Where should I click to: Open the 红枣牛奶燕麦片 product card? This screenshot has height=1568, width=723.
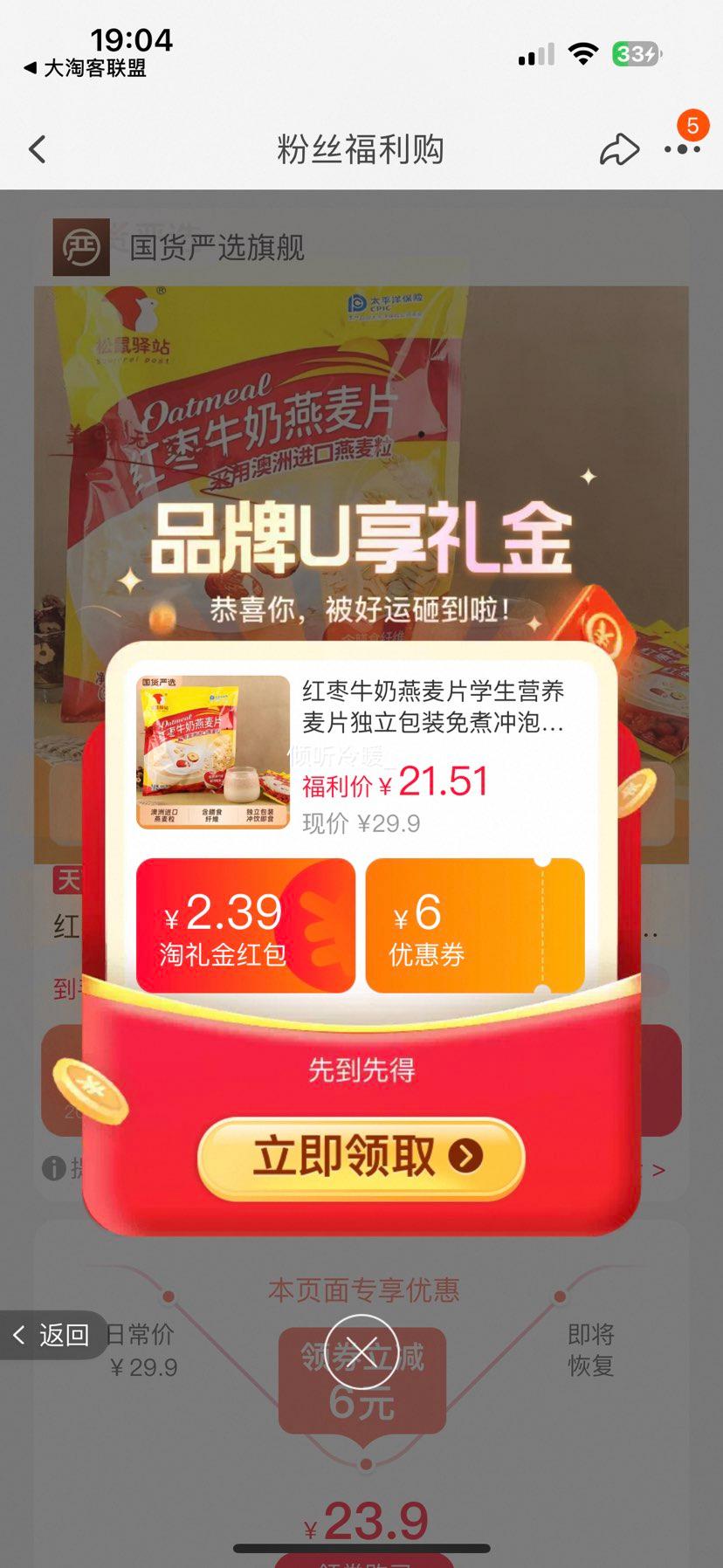tap(361, 753)
